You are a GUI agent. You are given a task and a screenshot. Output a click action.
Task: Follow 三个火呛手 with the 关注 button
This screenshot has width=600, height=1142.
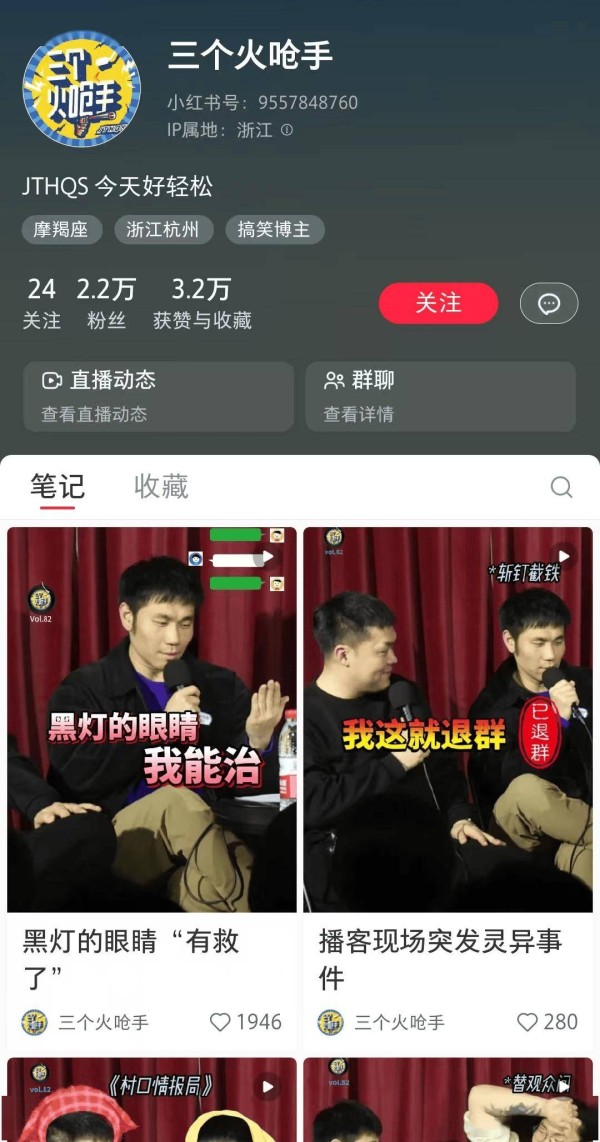438,303
